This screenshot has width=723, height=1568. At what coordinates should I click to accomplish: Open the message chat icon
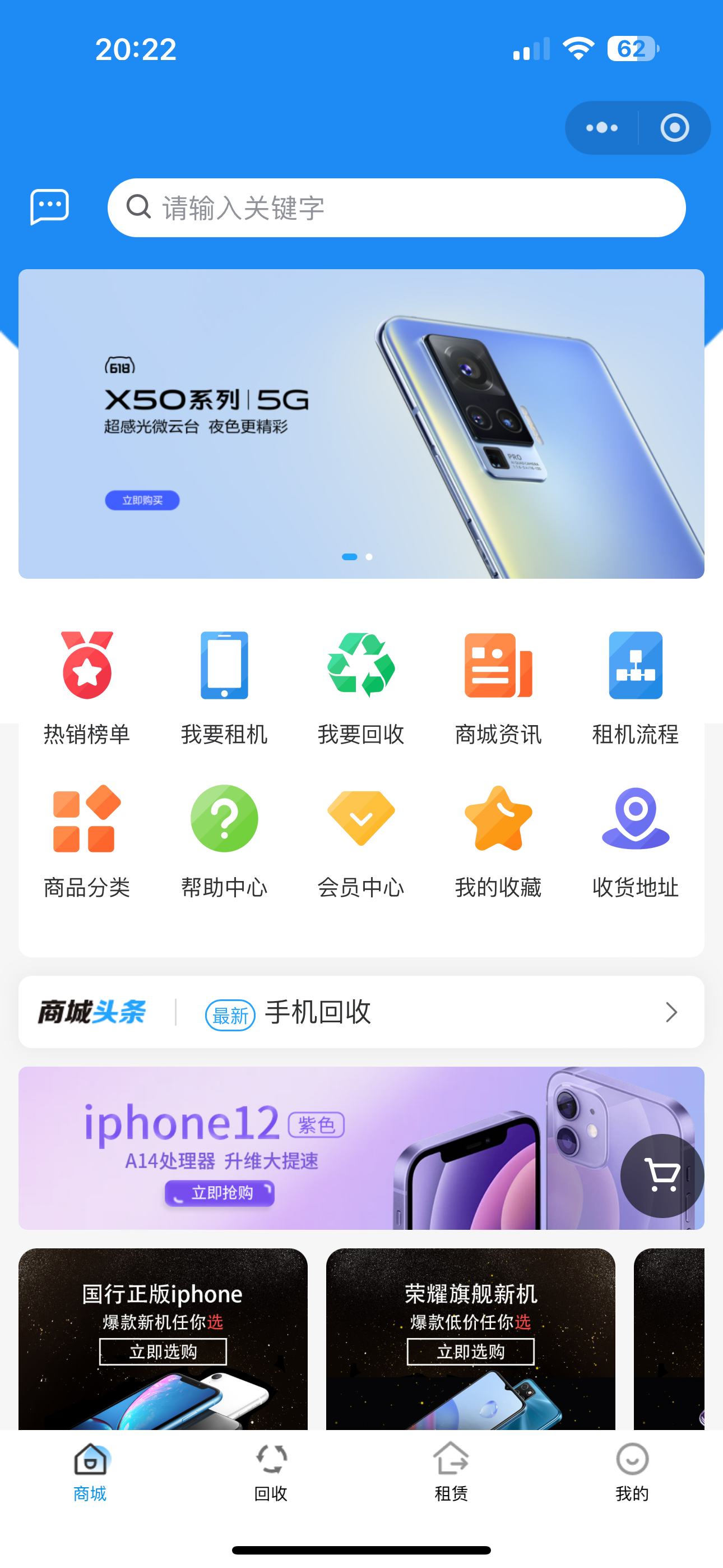tap(49, 207)
